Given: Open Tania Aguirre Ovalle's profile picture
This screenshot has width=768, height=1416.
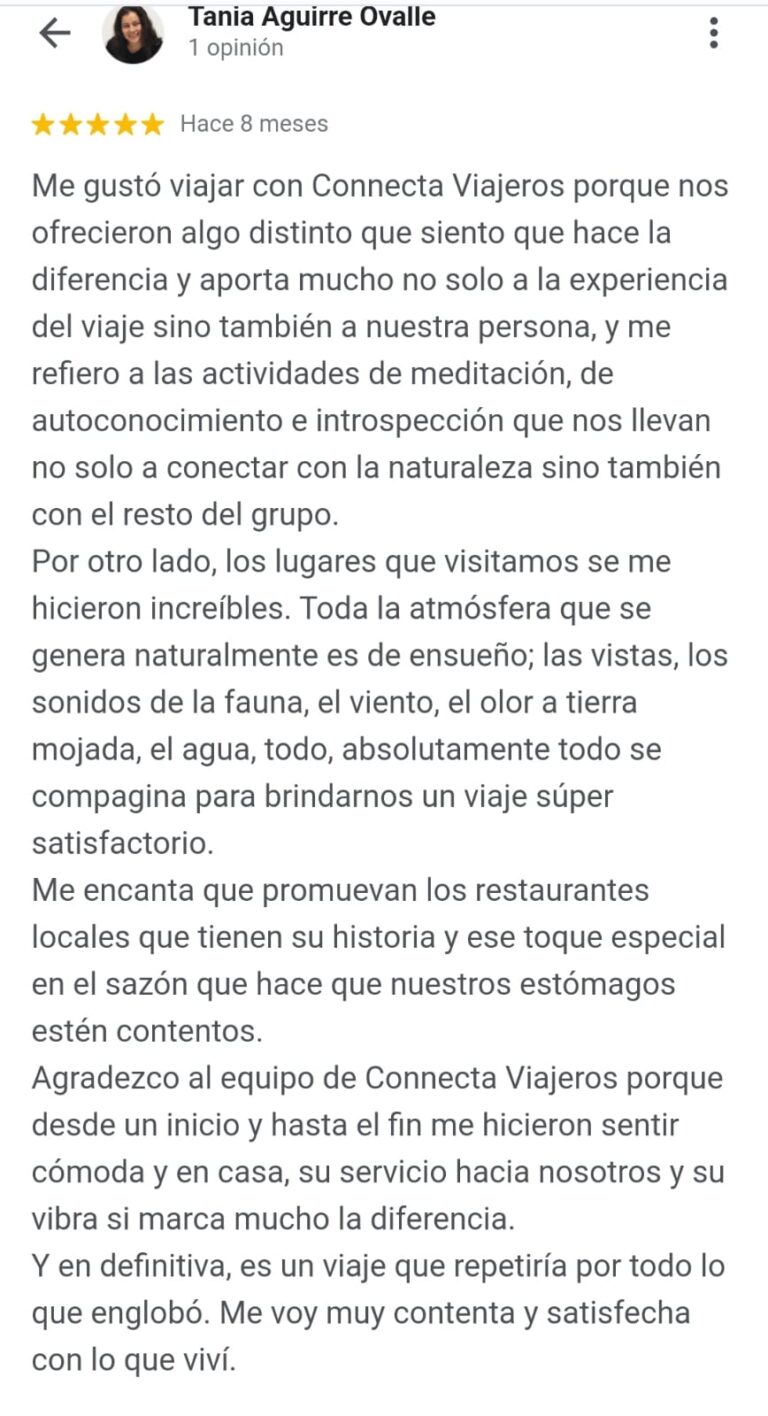Looking at the screenshot, I should point(133,33).
